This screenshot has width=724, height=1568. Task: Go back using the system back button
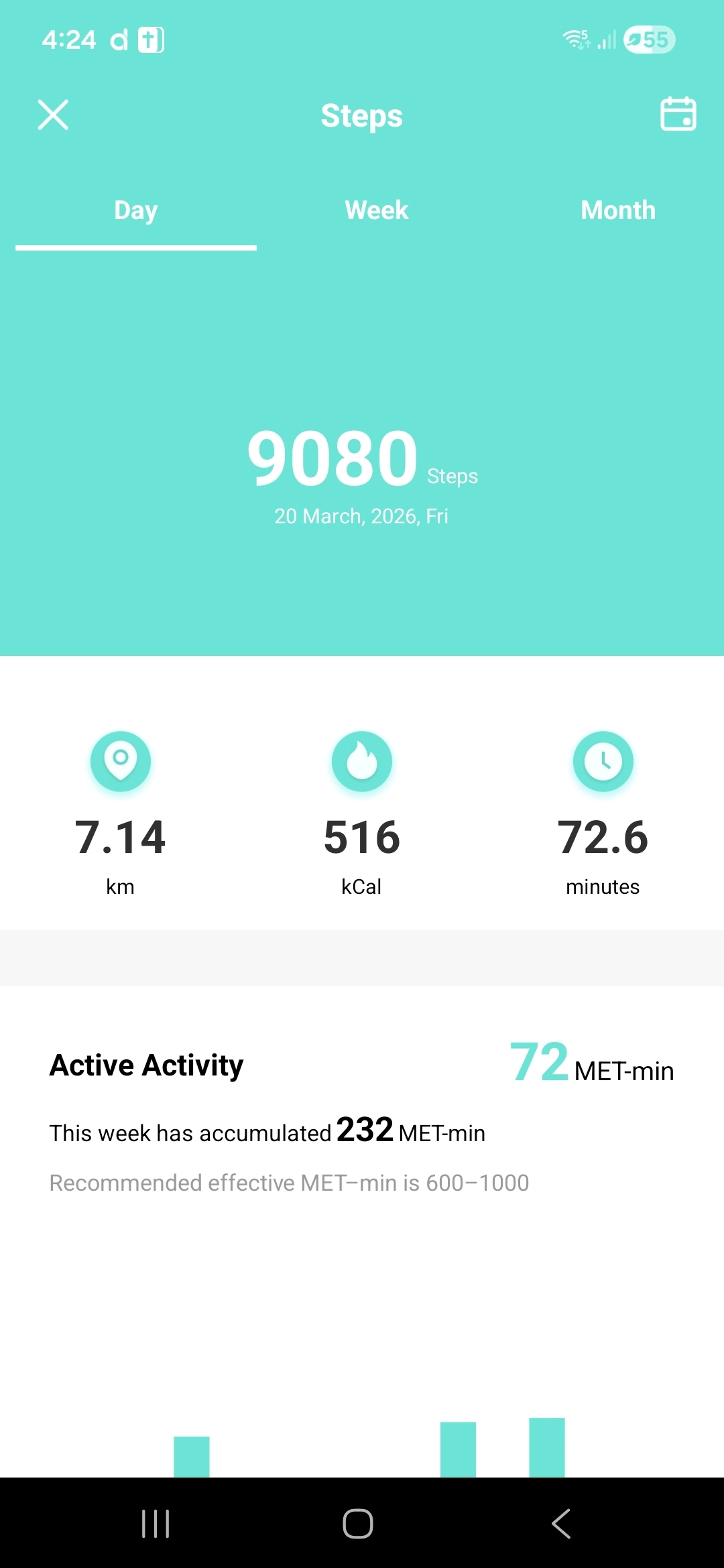pos(561,1524)
